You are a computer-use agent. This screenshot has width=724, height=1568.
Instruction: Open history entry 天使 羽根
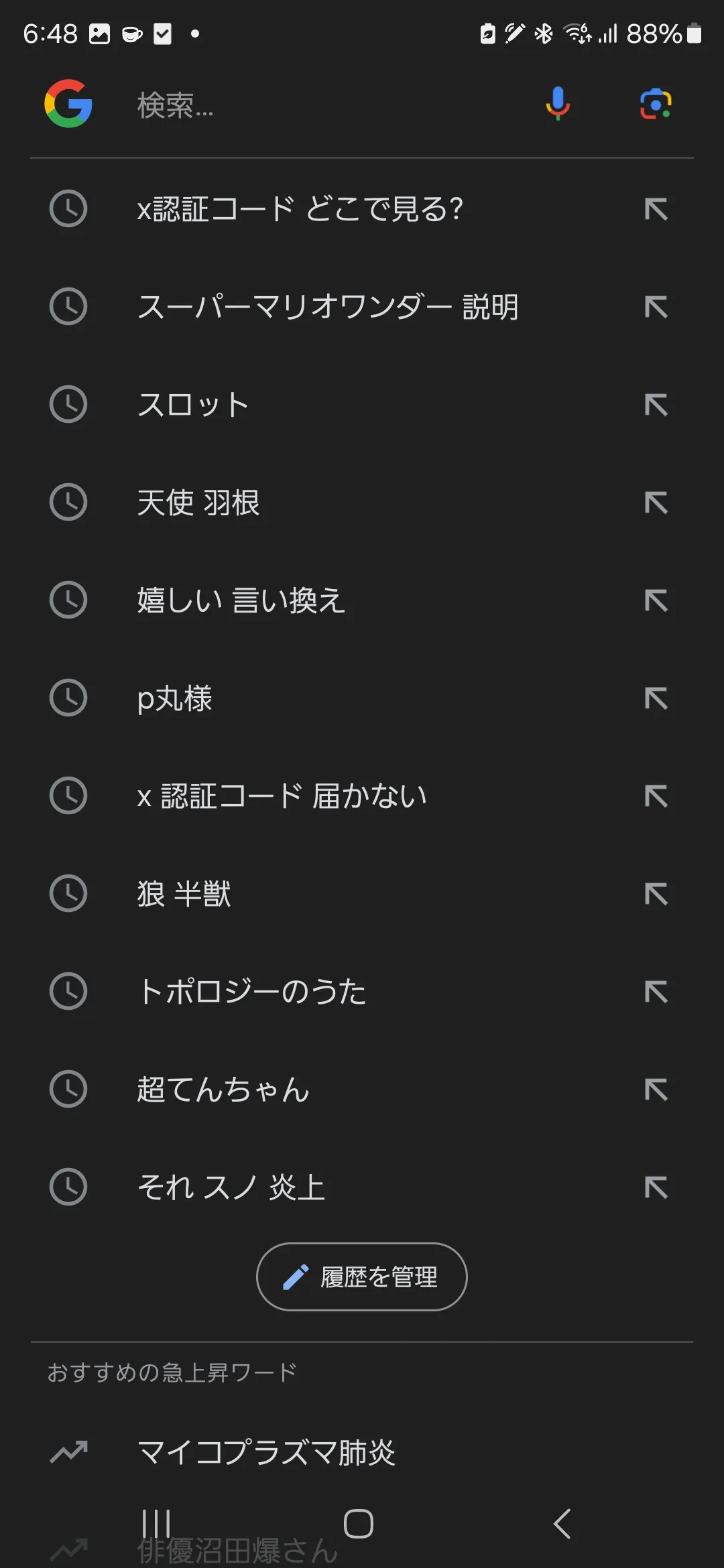[362, 503]
